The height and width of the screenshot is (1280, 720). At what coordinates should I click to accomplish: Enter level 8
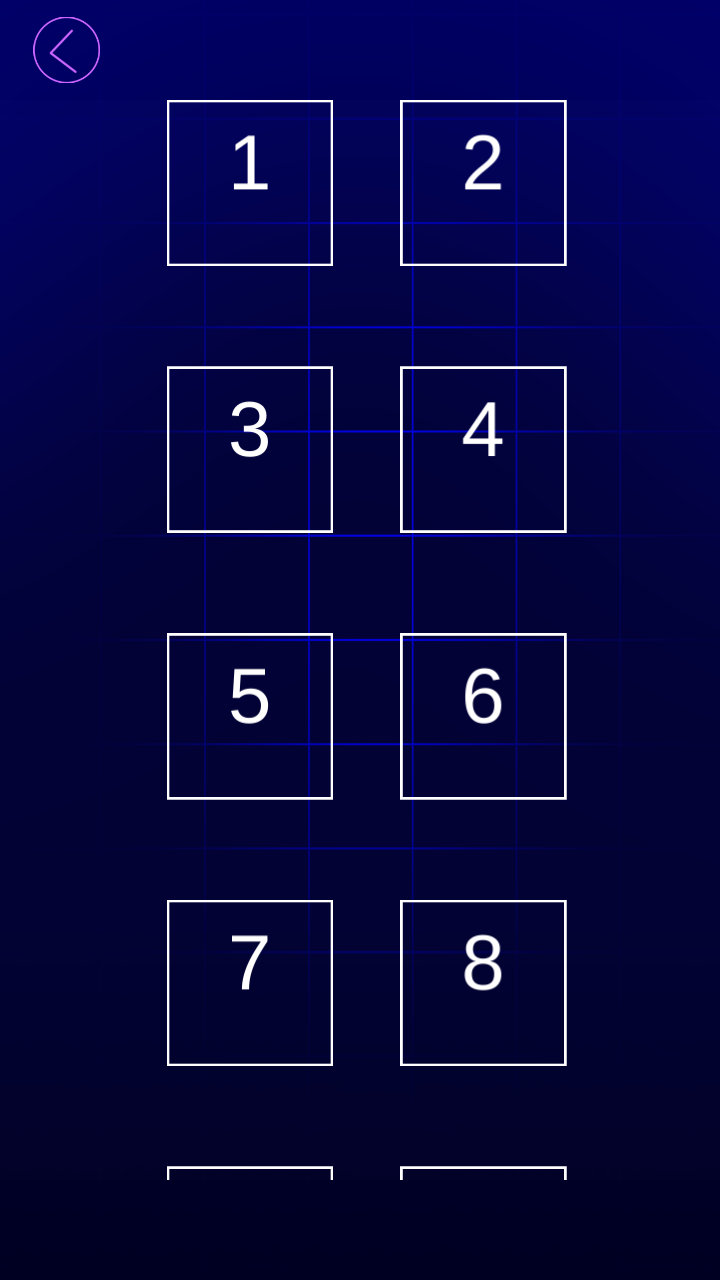pos(483,983)
